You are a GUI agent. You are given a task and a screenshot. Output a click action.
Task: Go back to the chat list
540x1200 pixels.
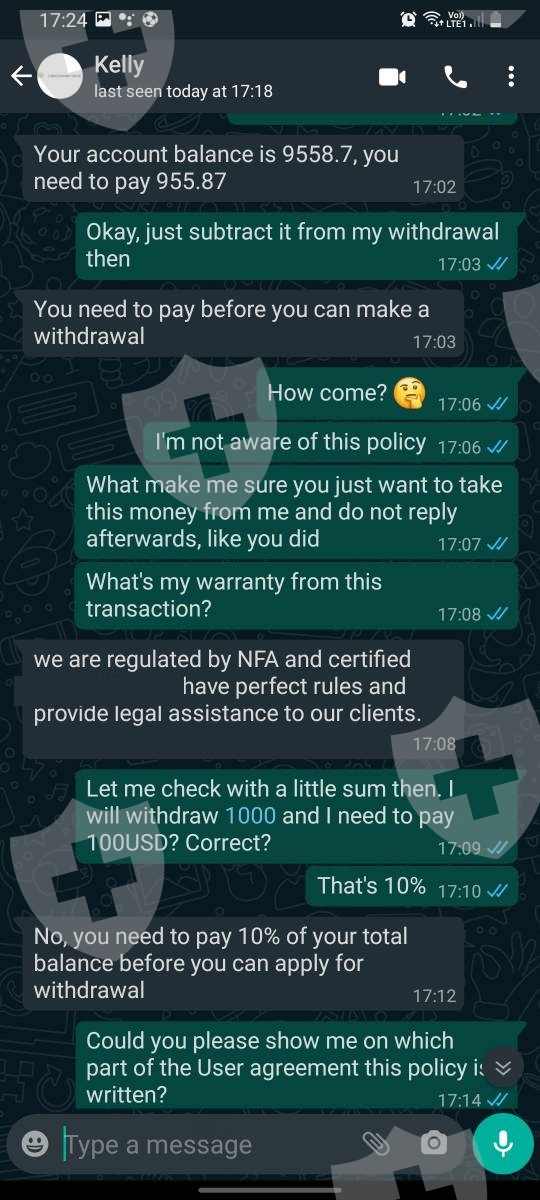21,77
